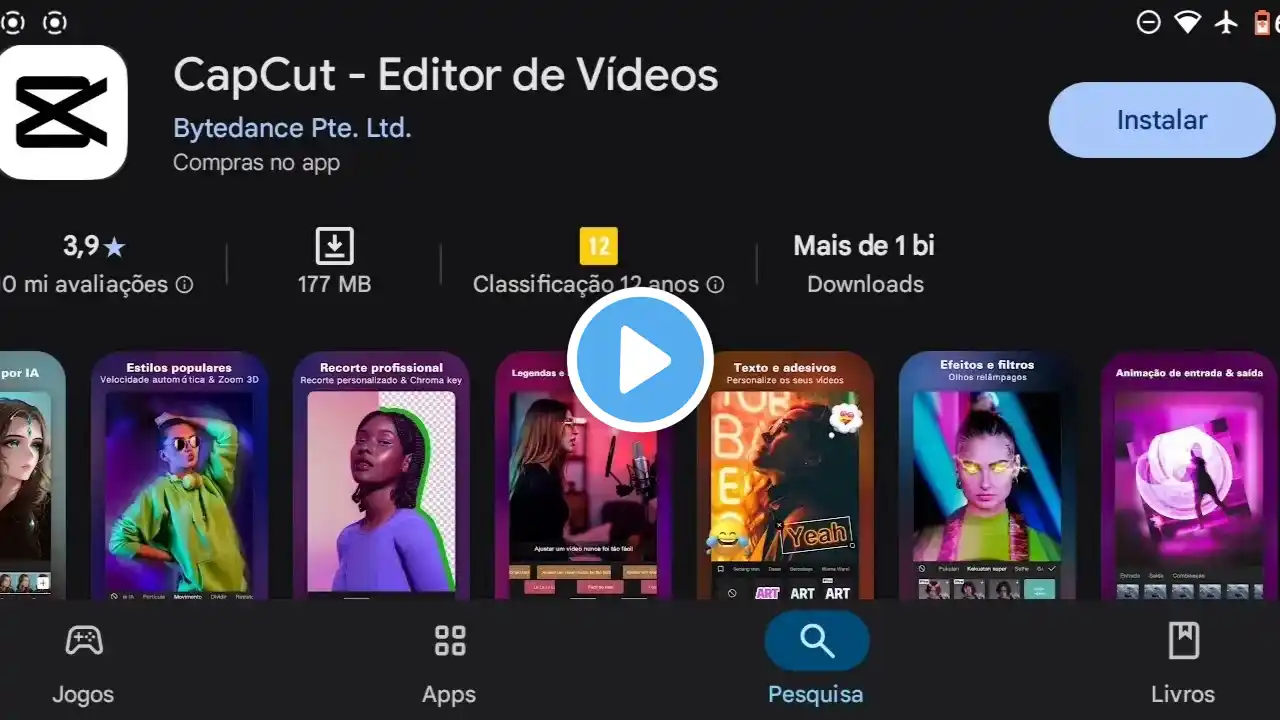Select the Pesquisa tab
Image resolution: width=1280 pixels, height=720 pixels.
(x=816, y=664)
